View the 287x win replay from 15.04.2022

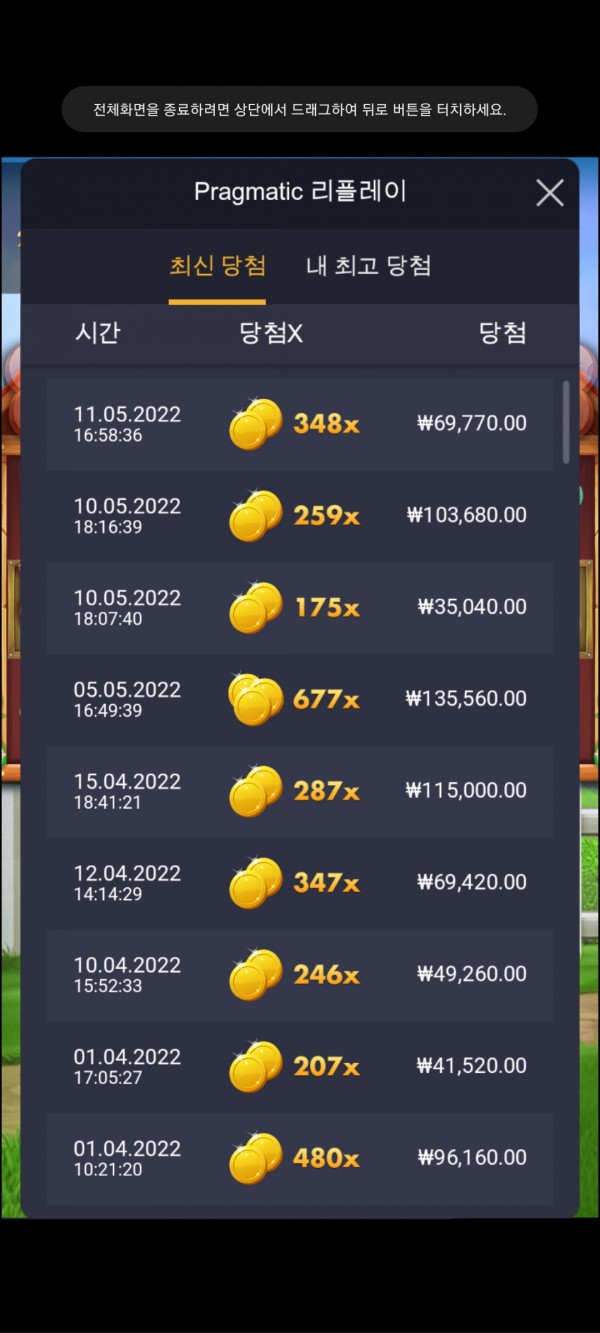(x=300, y=791)
